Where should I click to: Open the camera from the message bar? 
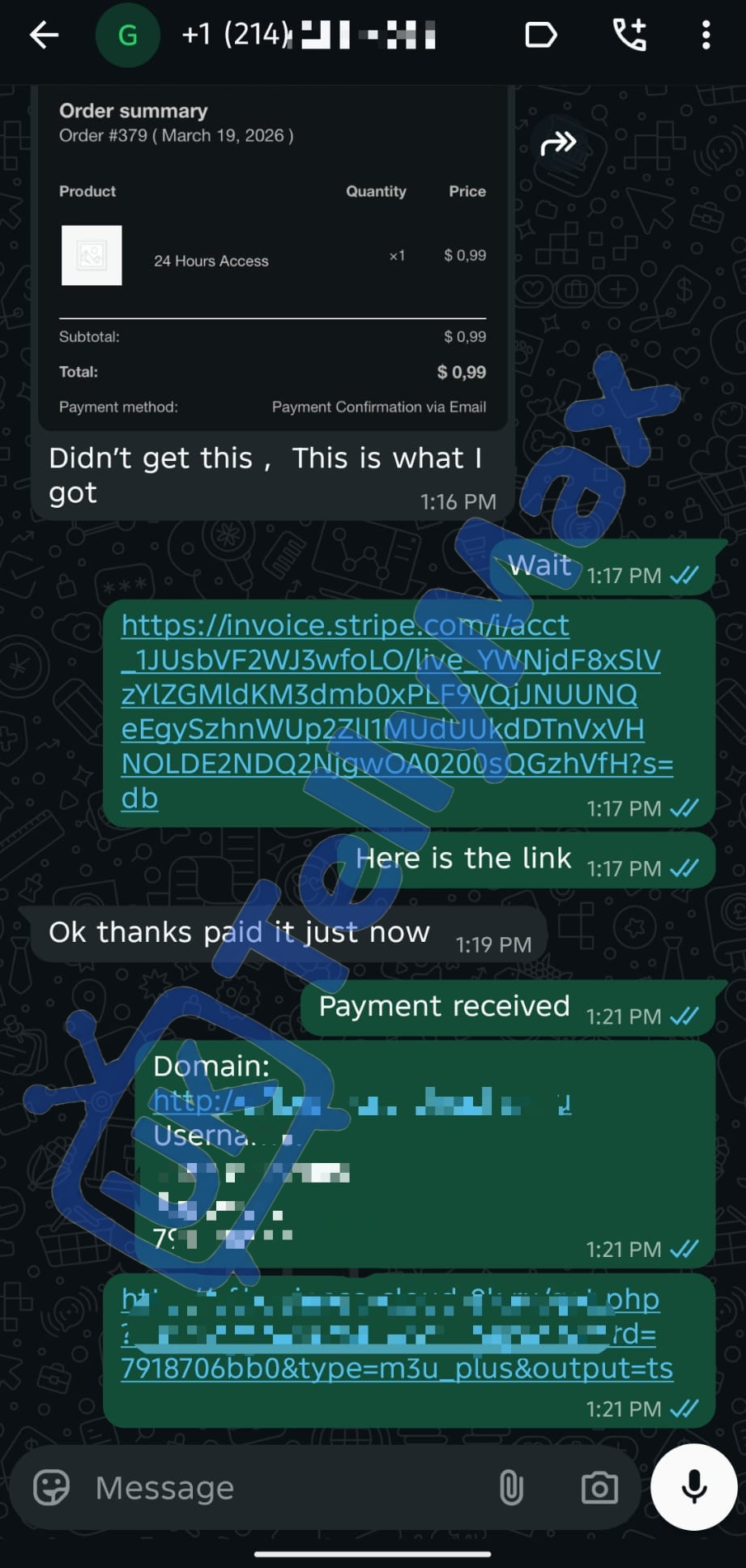click(599, 1488)
